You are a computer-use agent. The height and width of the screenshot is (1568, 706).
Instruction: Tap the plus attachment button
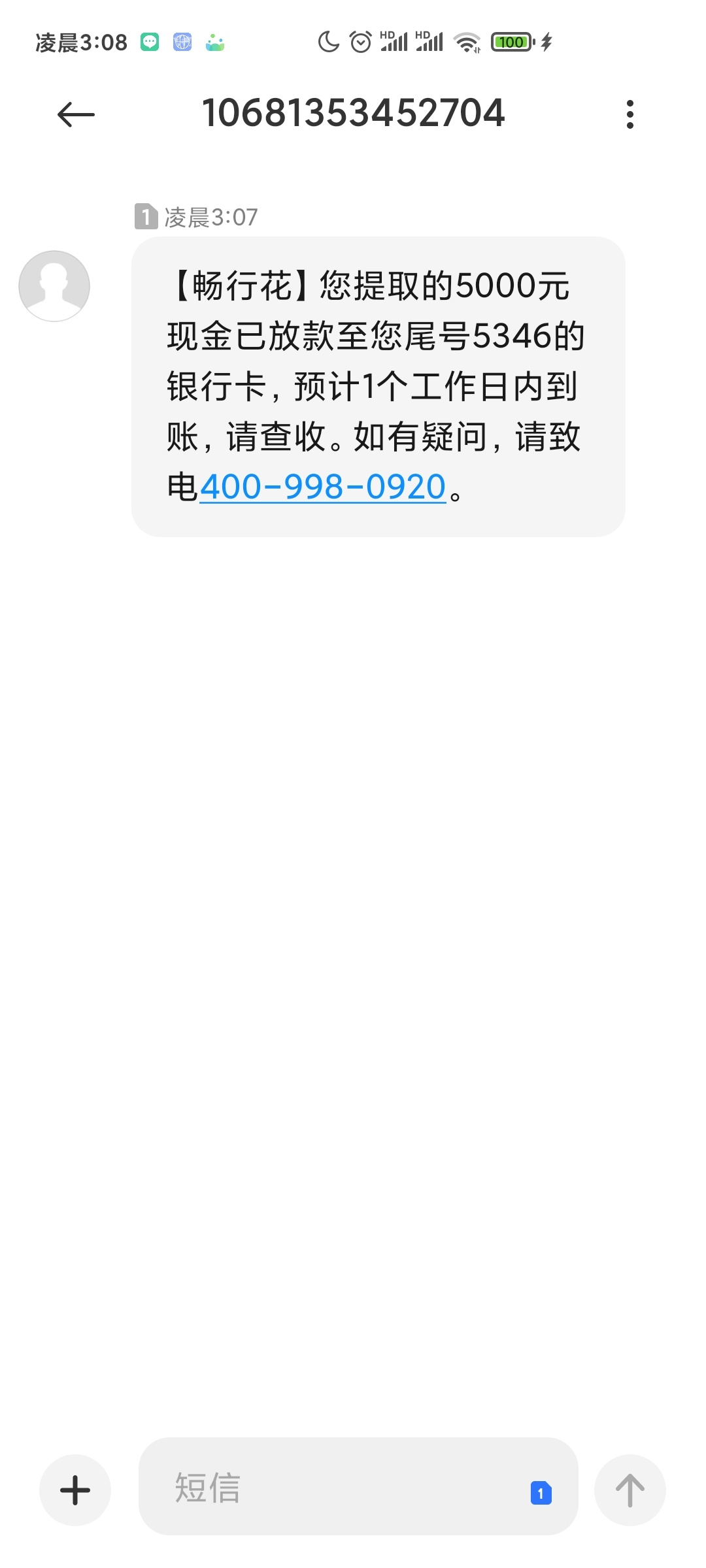point(75,1490)
